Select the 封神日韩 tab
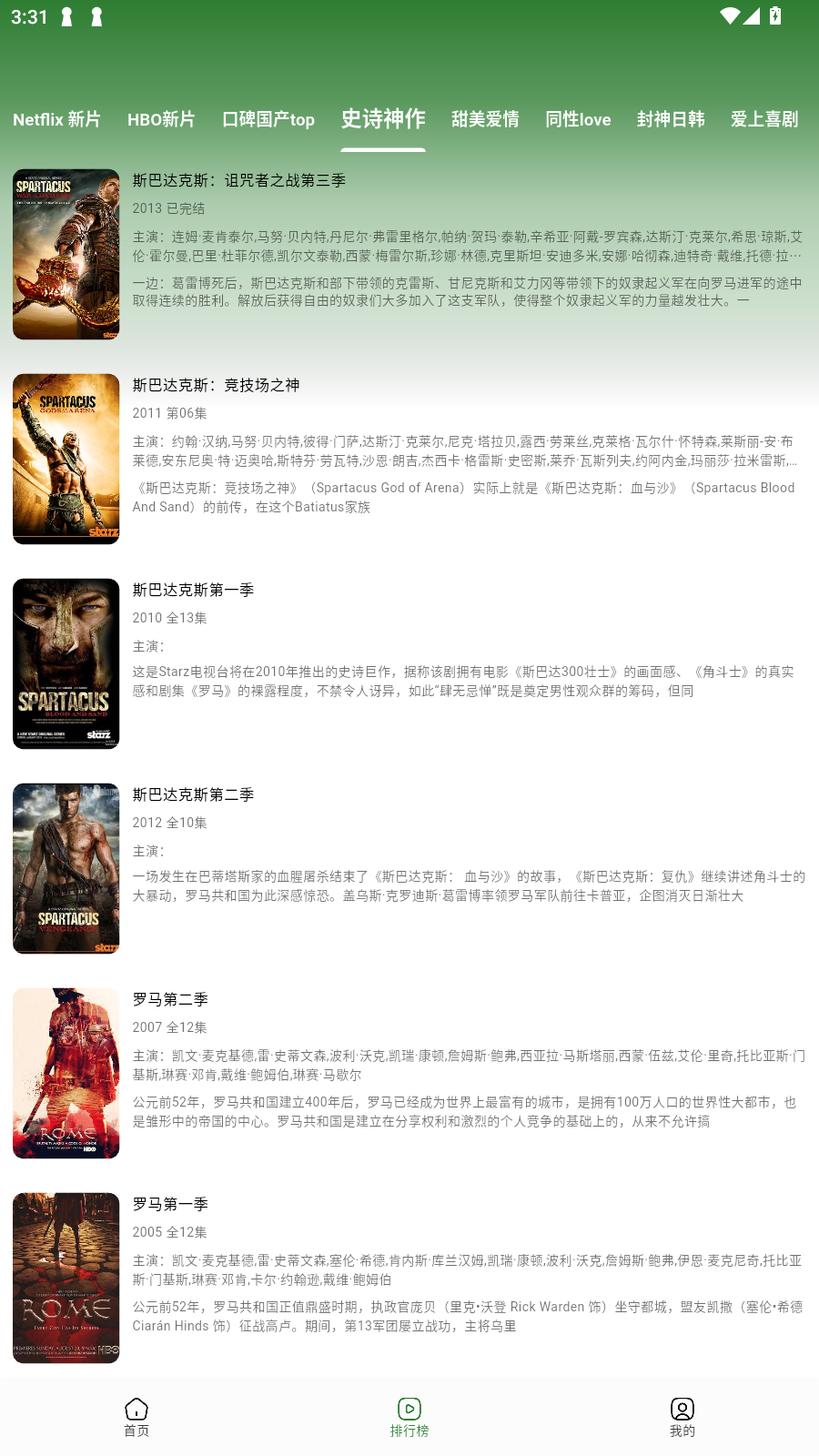819x1456 pixels. coord(671,119)
